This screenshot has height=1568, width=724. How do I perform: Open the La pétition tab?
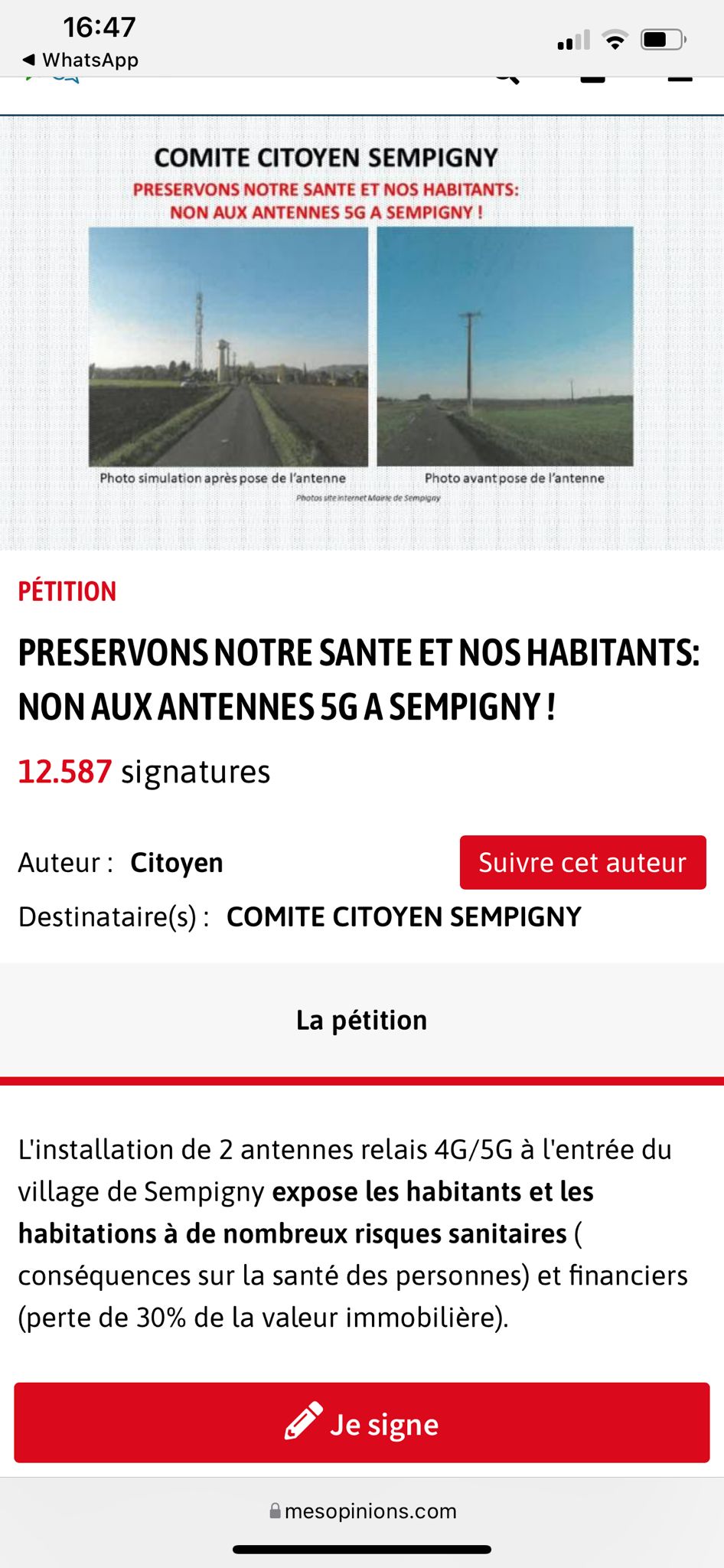pyautogui.click(x=362, y=1019)
